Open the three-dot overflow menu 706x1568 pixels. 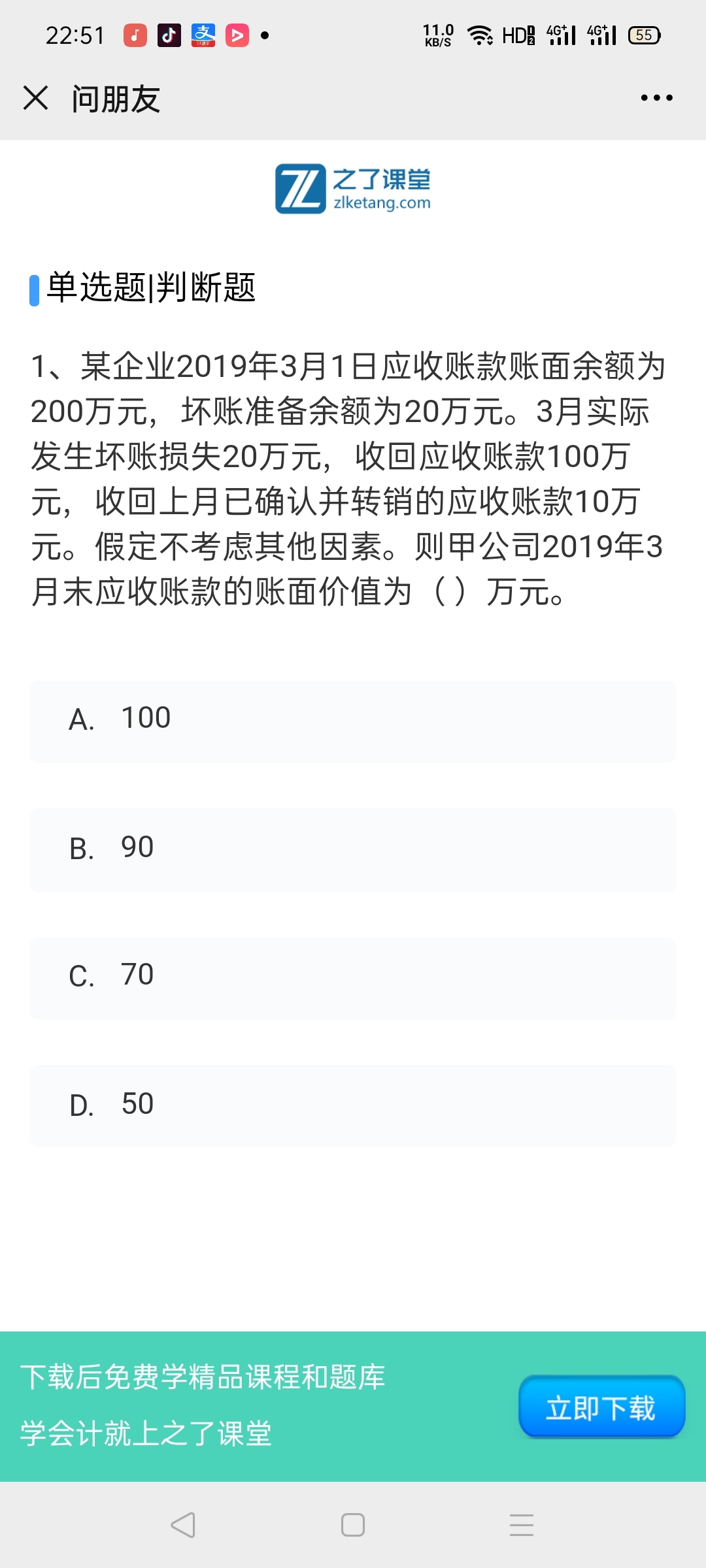coord(656,98)
